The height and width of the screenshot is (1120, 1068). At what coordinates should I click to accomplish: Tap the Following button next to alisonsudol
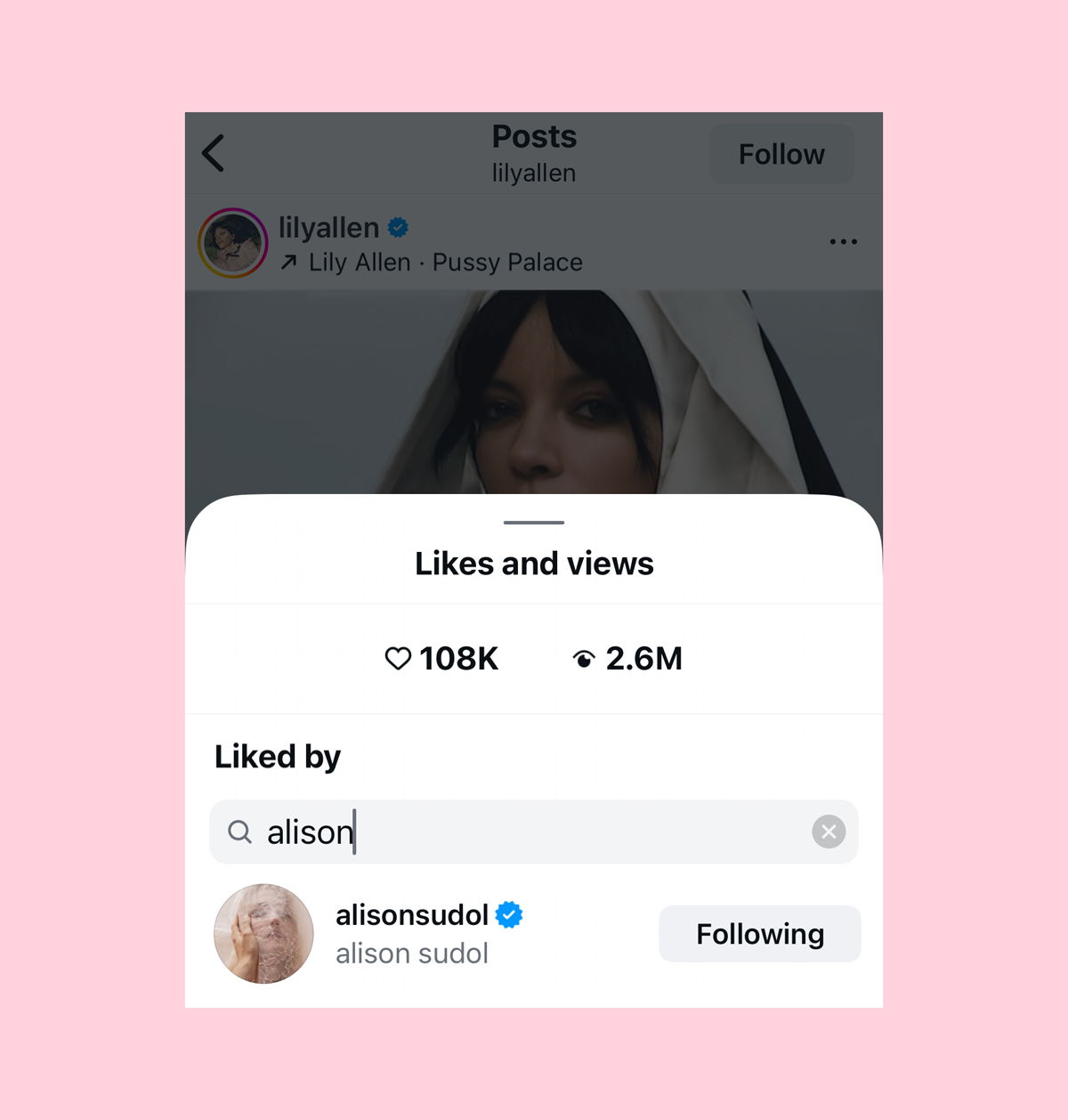coord(759,934)
